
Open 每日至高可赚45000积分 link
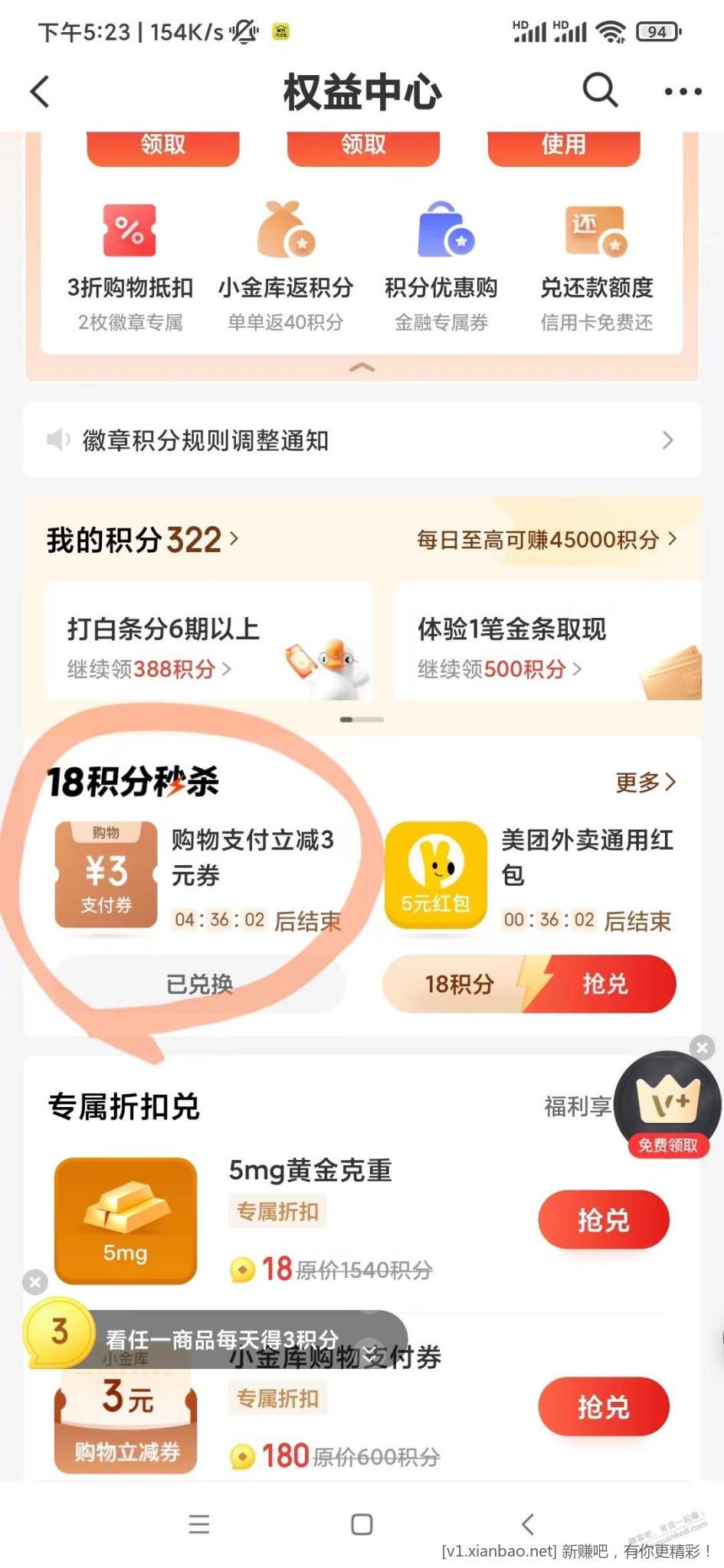546,540
